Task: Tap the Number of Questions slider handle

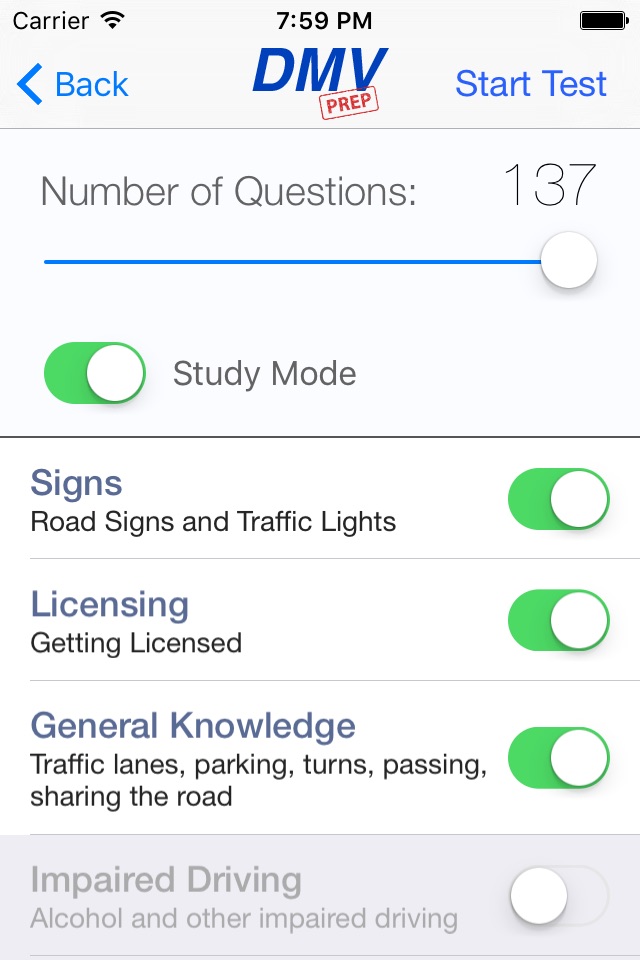Action: pos(569,262)
